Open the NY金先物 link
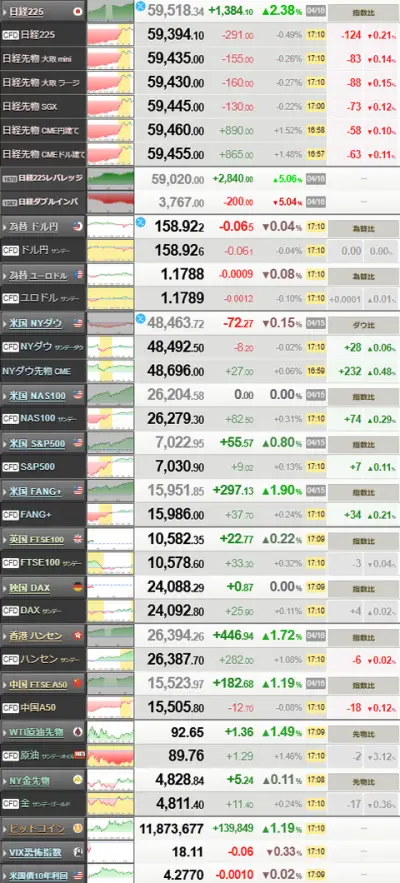 coord(30,781)
